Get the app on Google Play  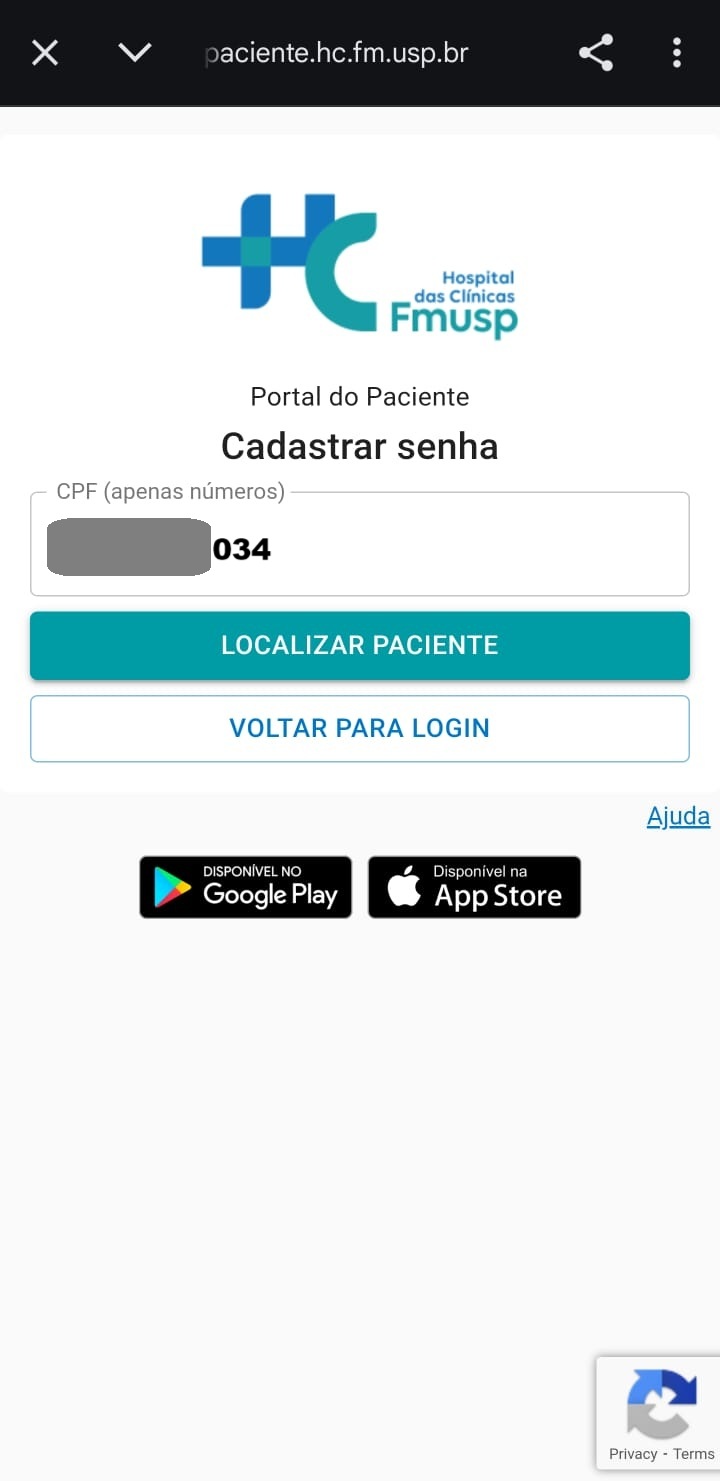click(246, 887)
